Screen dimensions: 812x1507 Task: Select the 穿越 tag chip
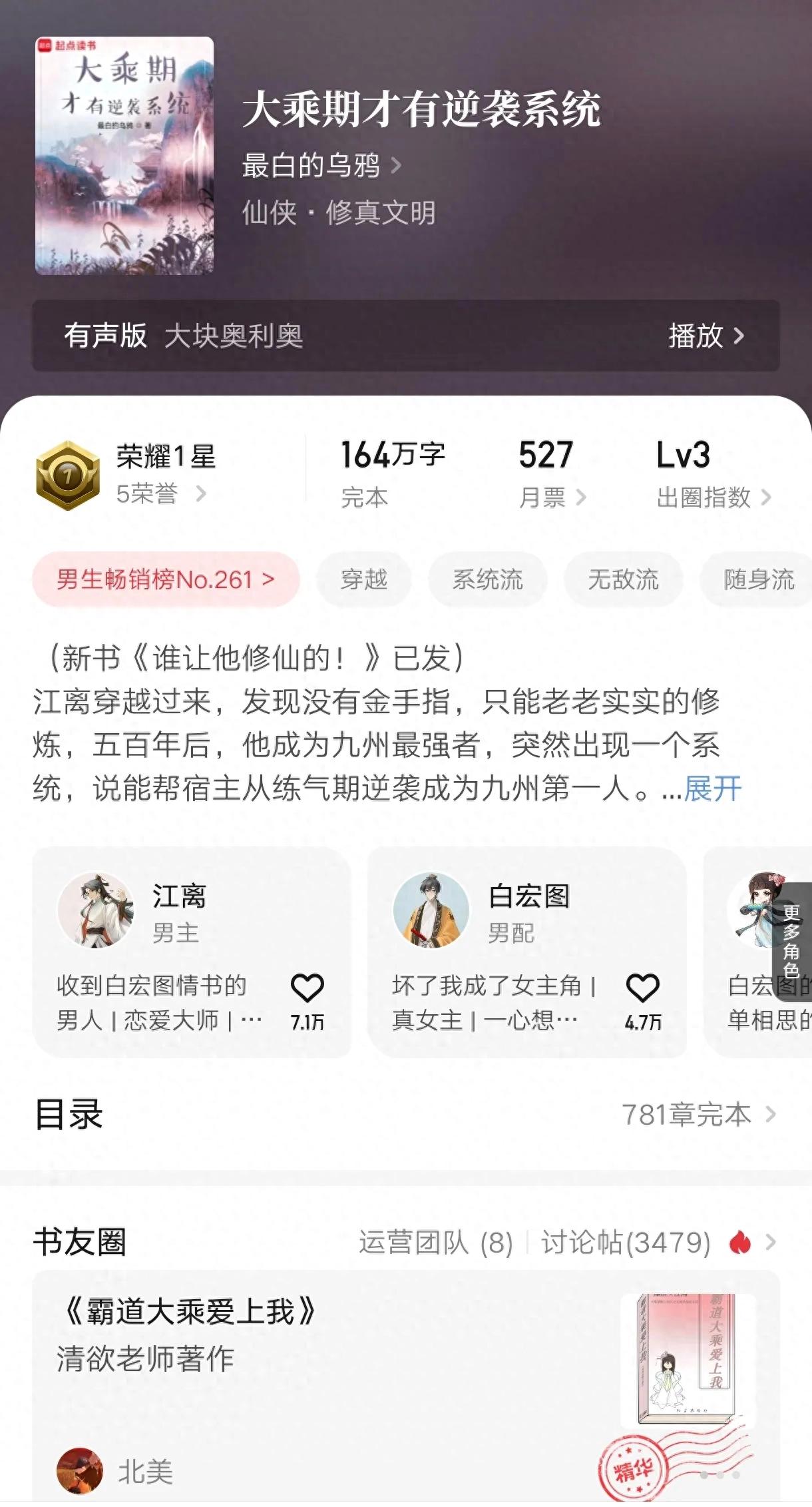(363, 579)
